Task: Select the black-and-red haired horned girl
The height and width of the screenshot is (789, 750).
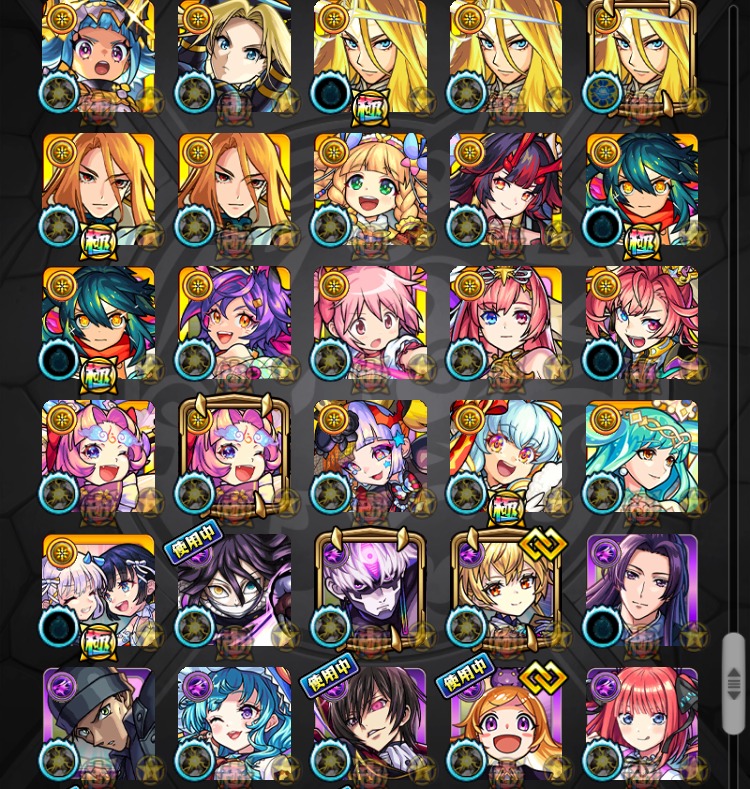Action: [x=506, y=190]
